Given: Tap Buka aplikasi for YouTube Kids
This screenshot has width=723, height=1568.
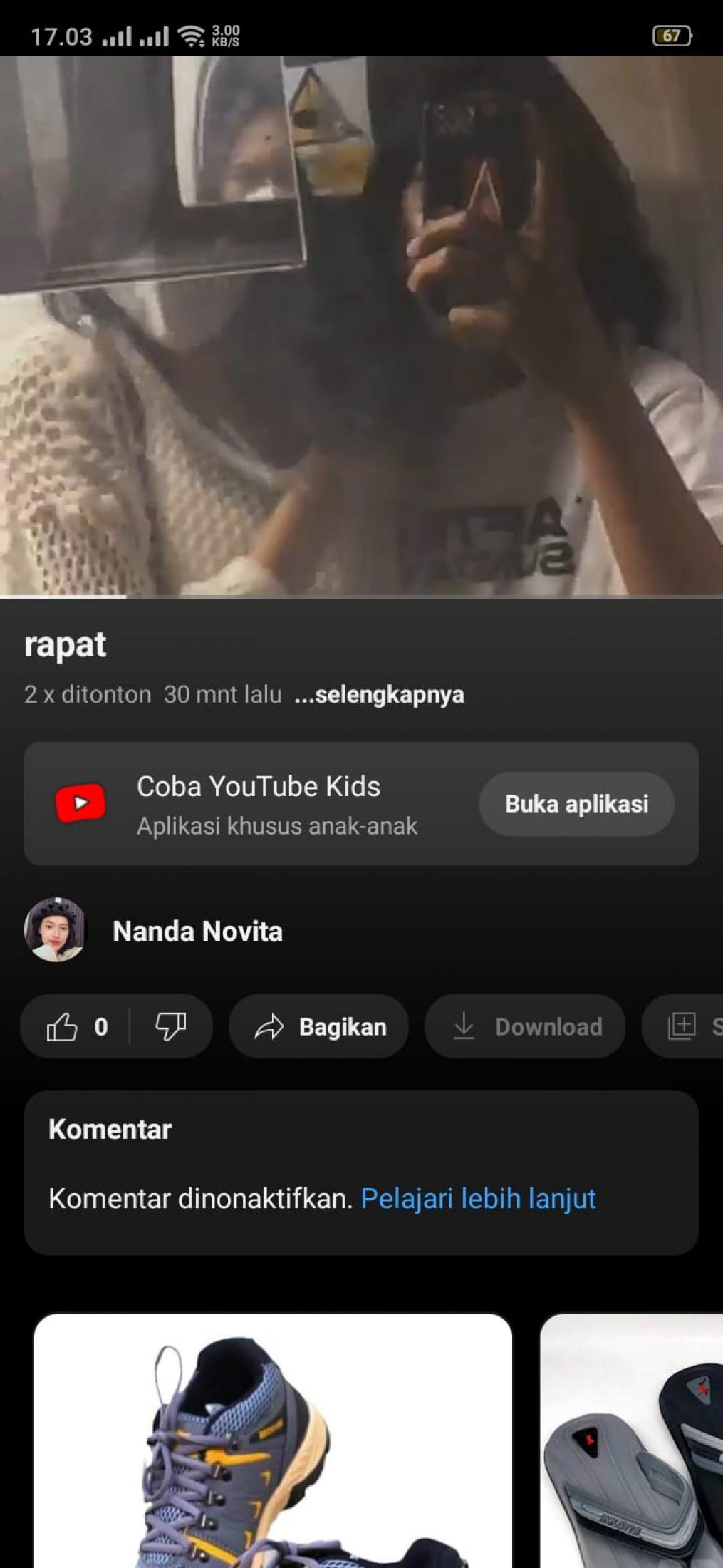Looking at the screenshot, I should tap(576, 804).
